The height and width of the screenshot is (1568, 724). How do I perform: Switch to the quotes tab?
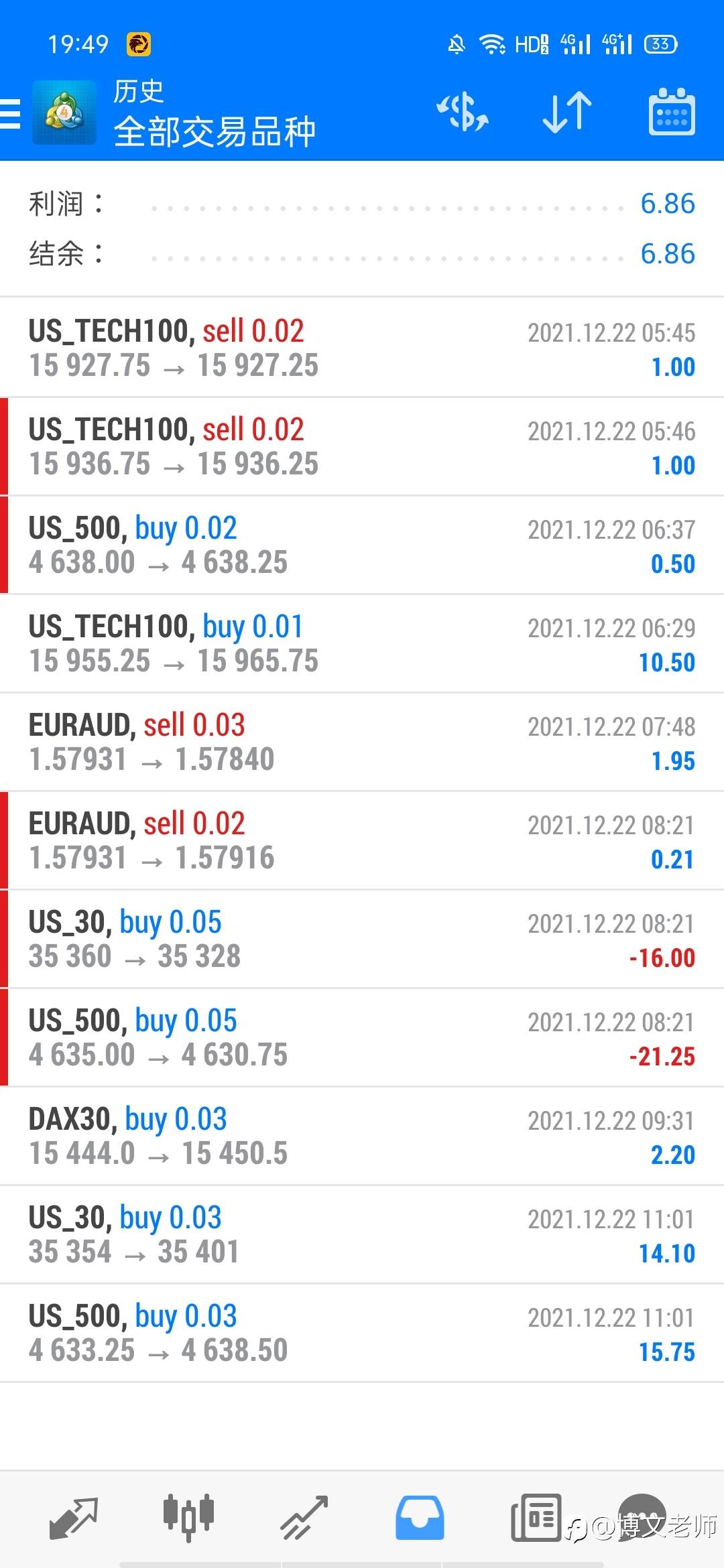click(x=74, y=1518)
